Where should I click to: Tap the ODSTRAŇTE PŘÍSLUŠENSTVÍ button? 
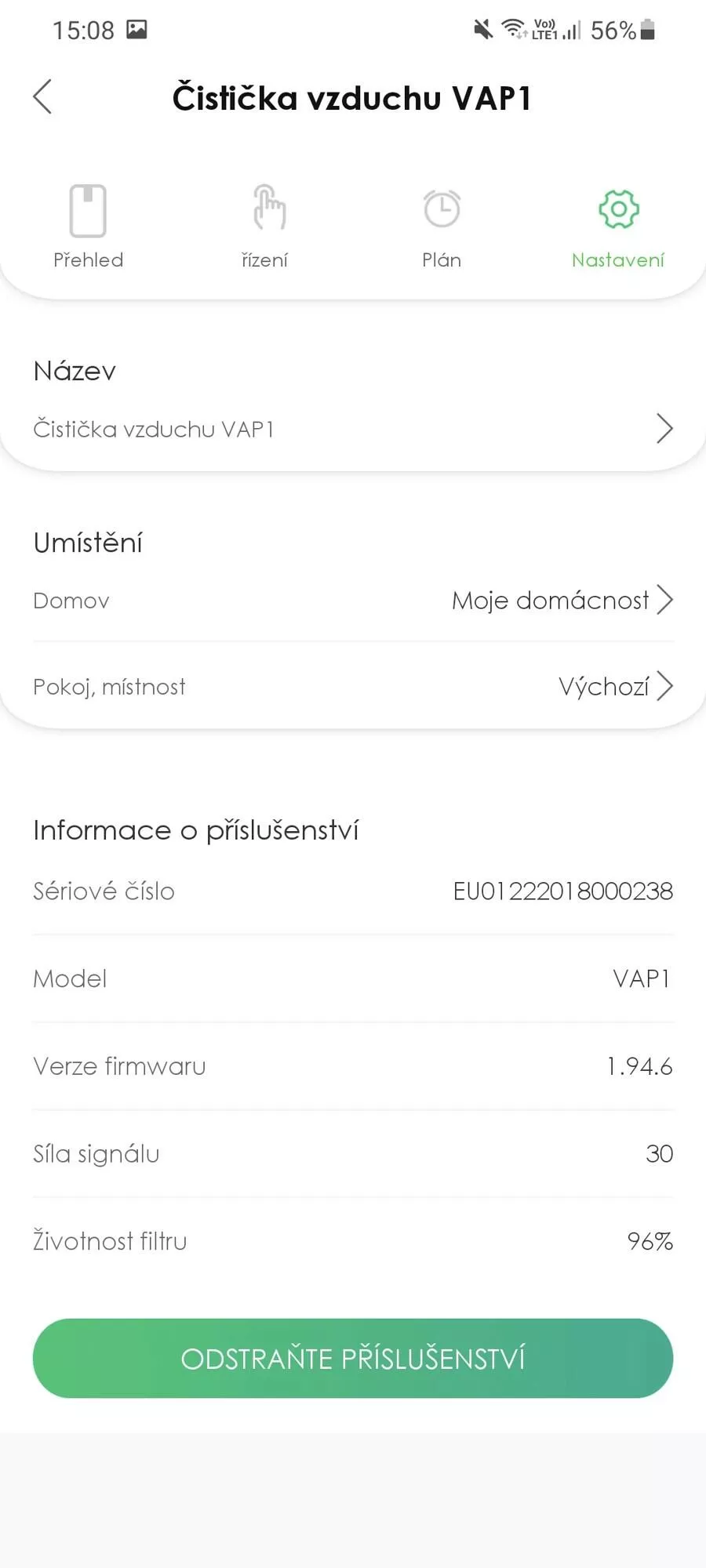point(353,1358)
